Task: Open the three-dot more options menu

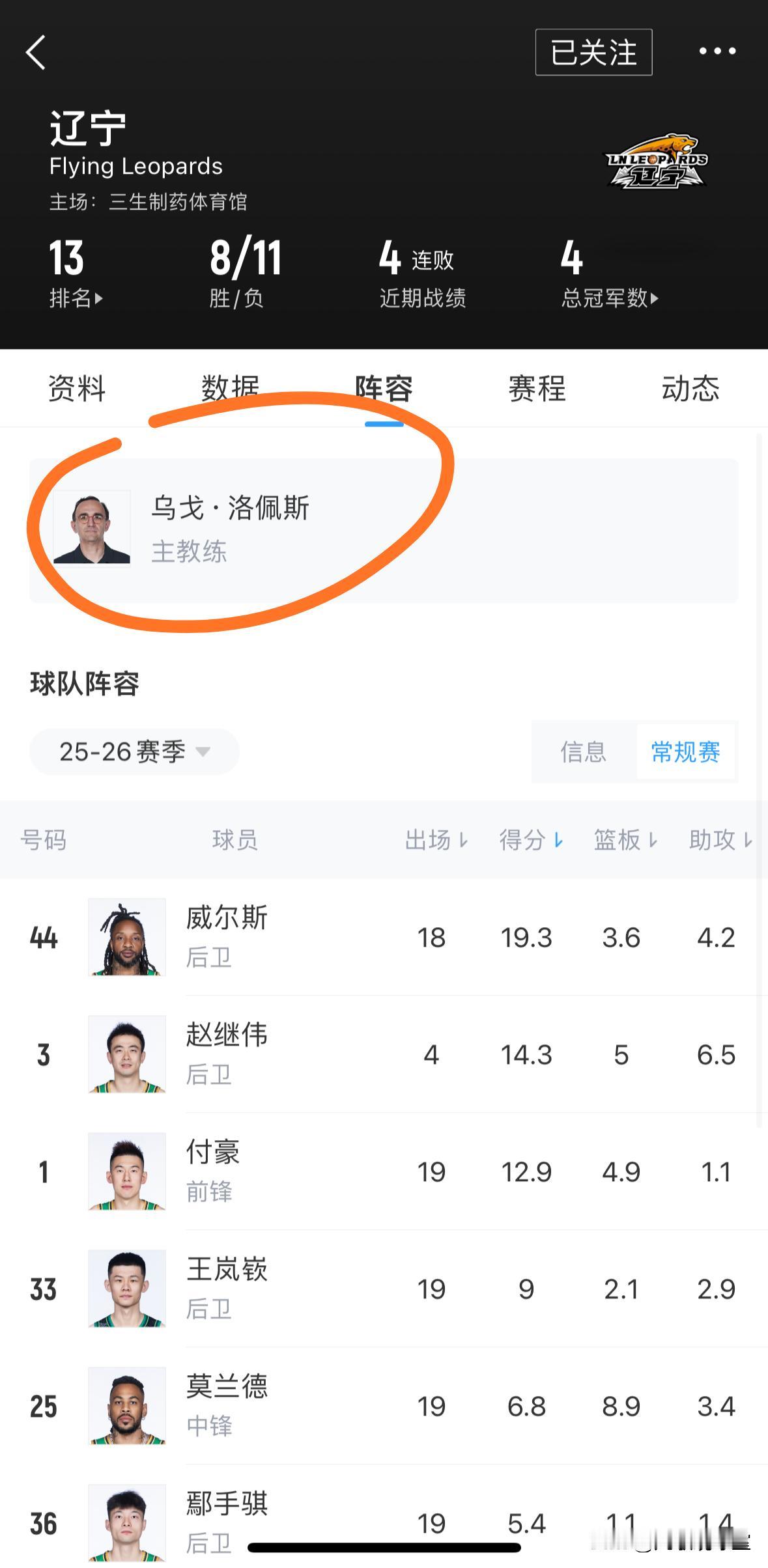Action: pyautogui.click(x=718, y=52)
